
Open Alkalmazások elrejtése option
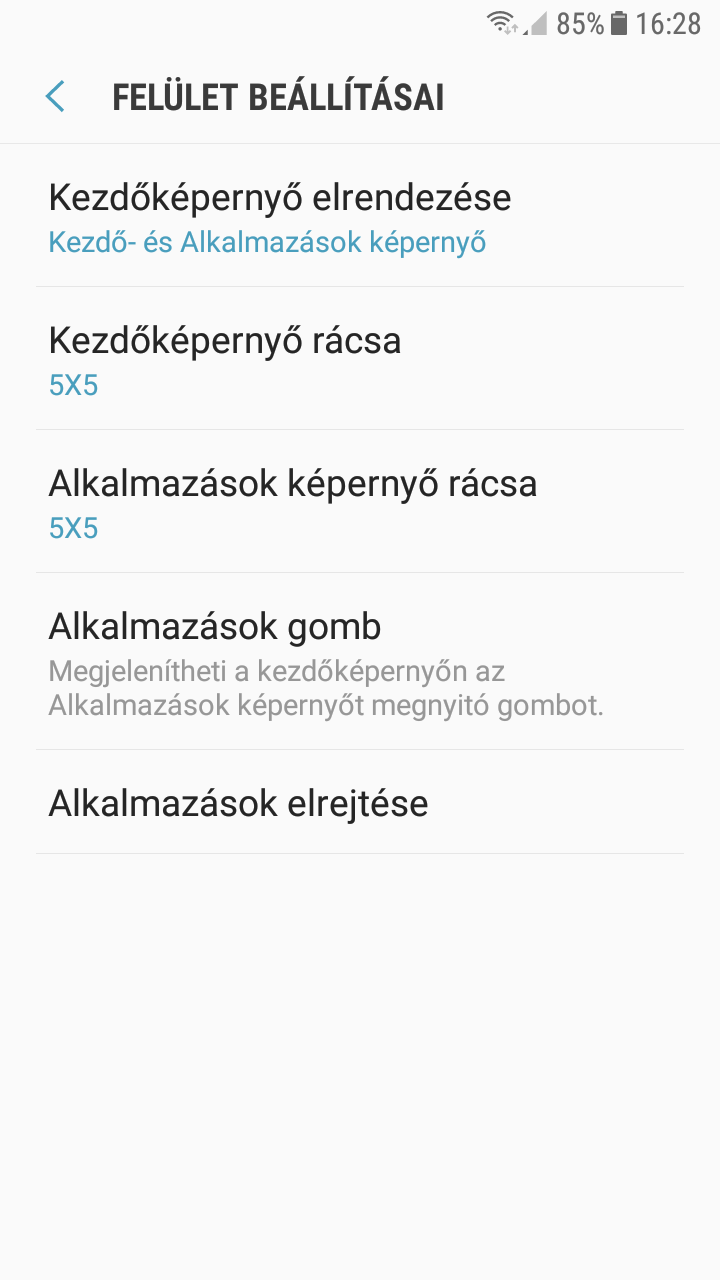360,802
